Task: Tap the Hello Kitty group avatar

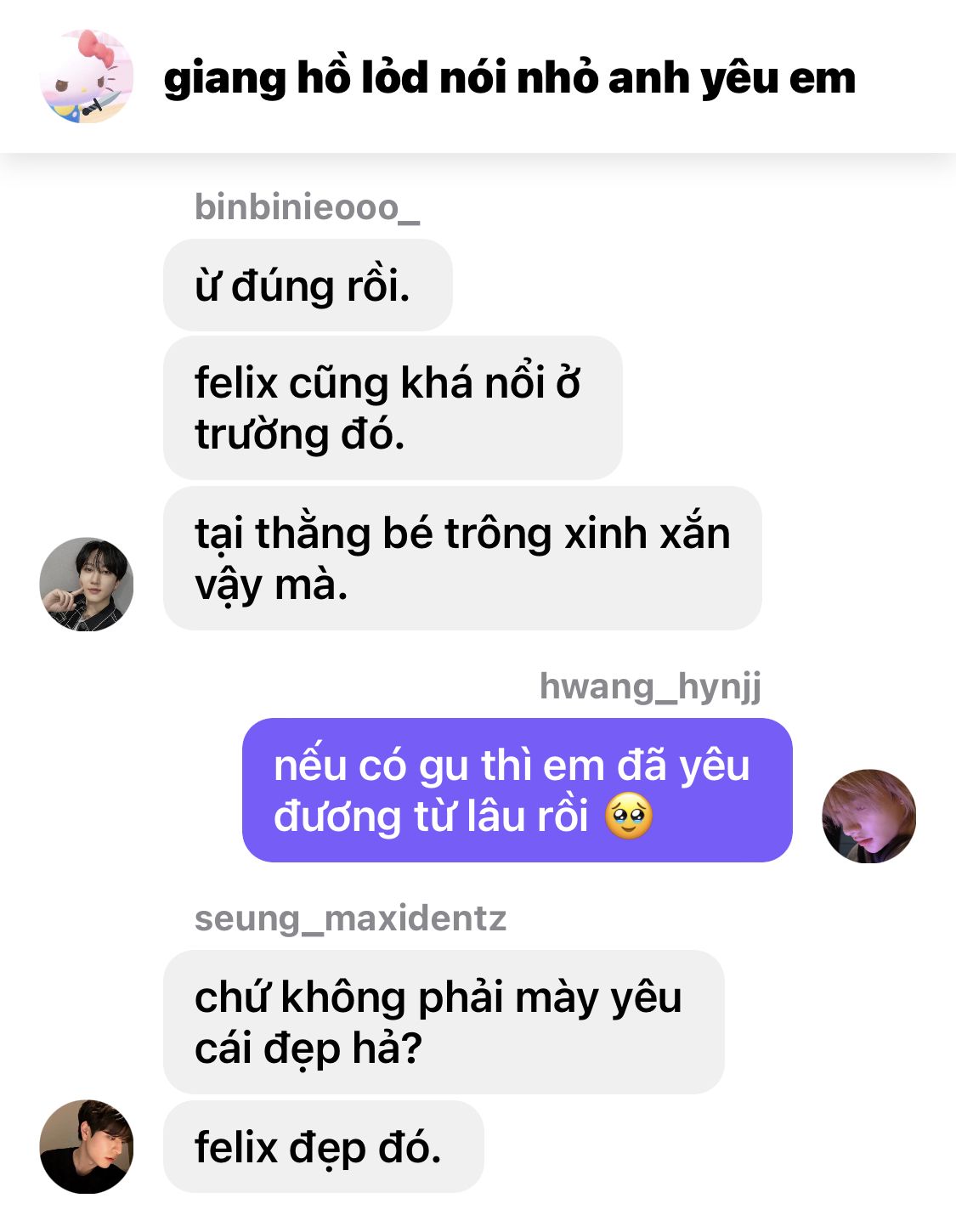Action: tap(86, 77)
